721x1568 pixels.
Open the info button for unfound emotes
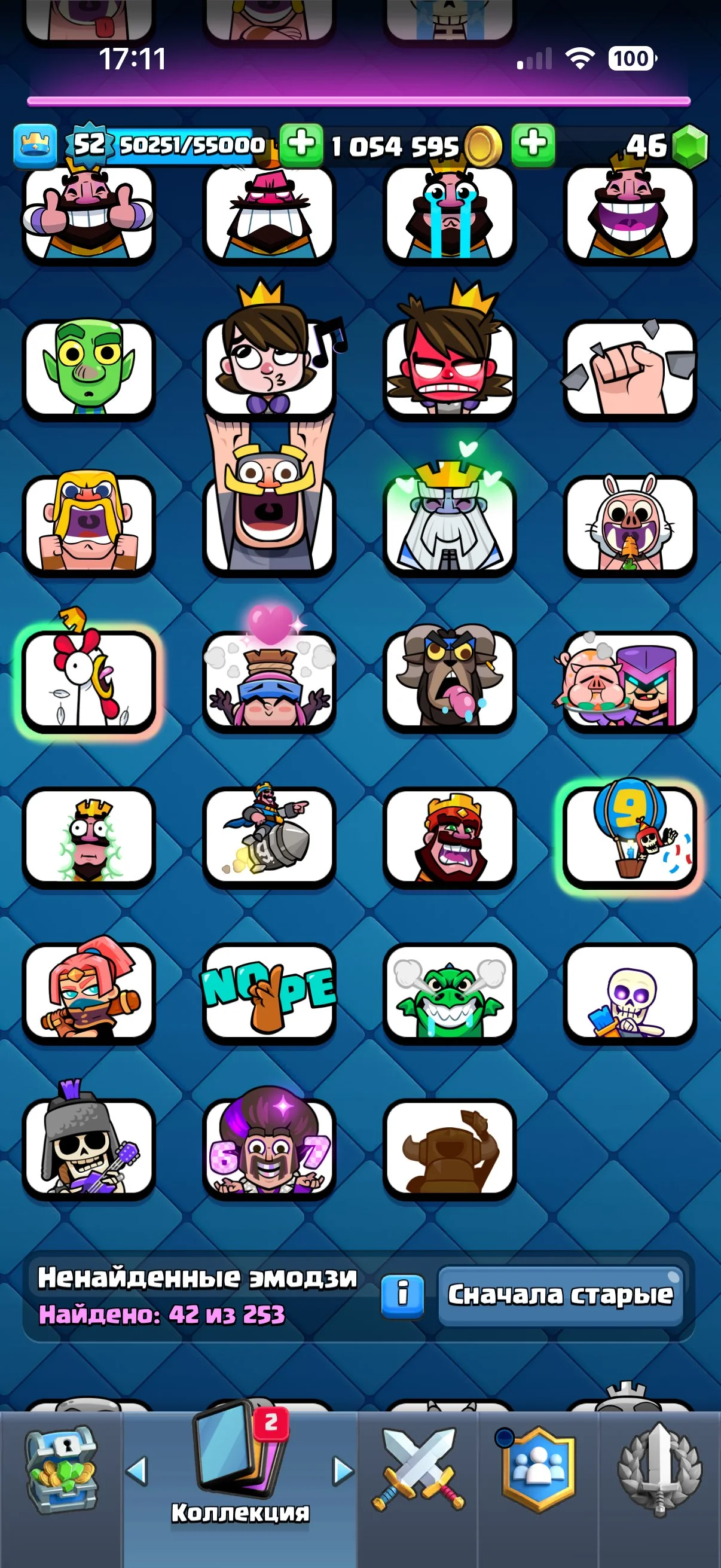(x=402, y=1296)
